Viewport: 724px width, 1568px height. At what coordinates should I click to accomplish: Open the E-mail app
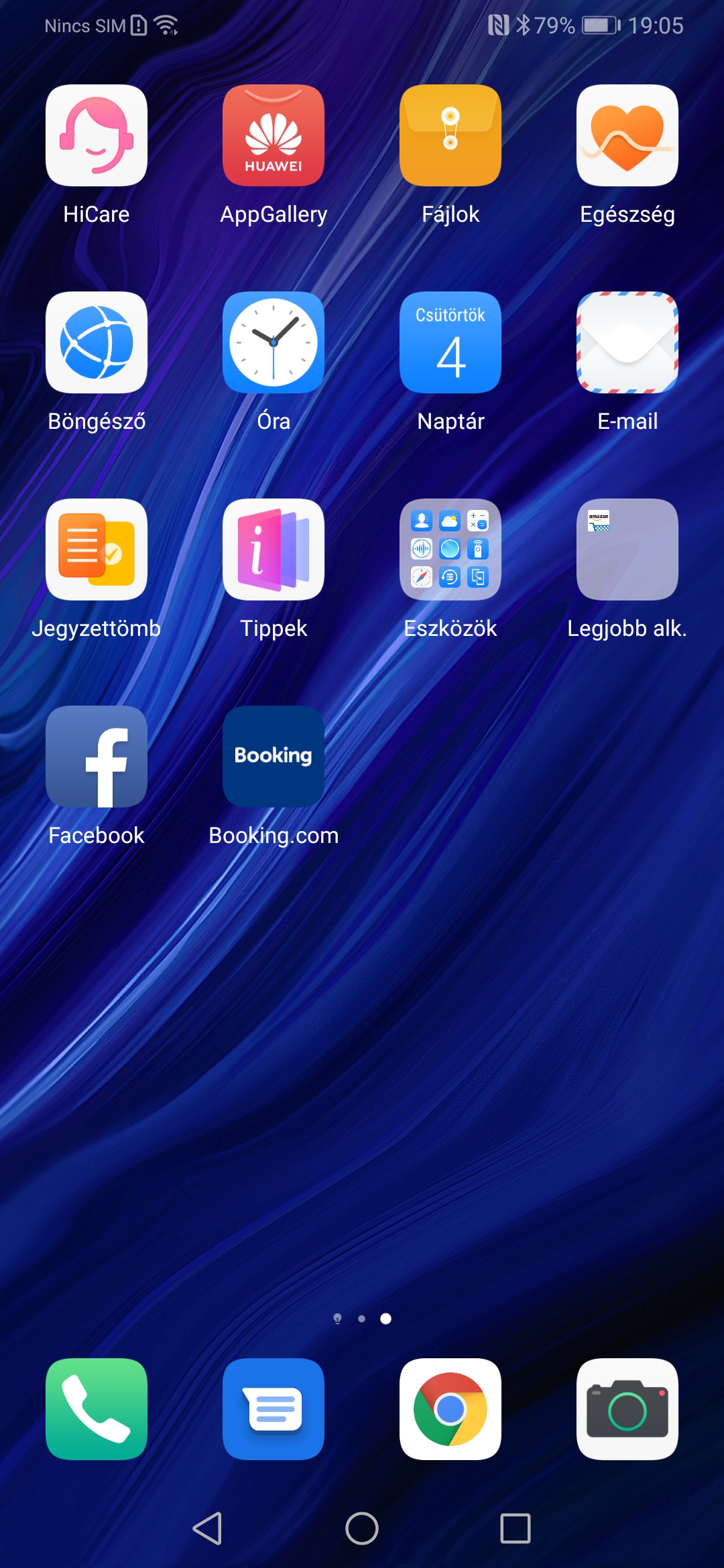(627, 342)
